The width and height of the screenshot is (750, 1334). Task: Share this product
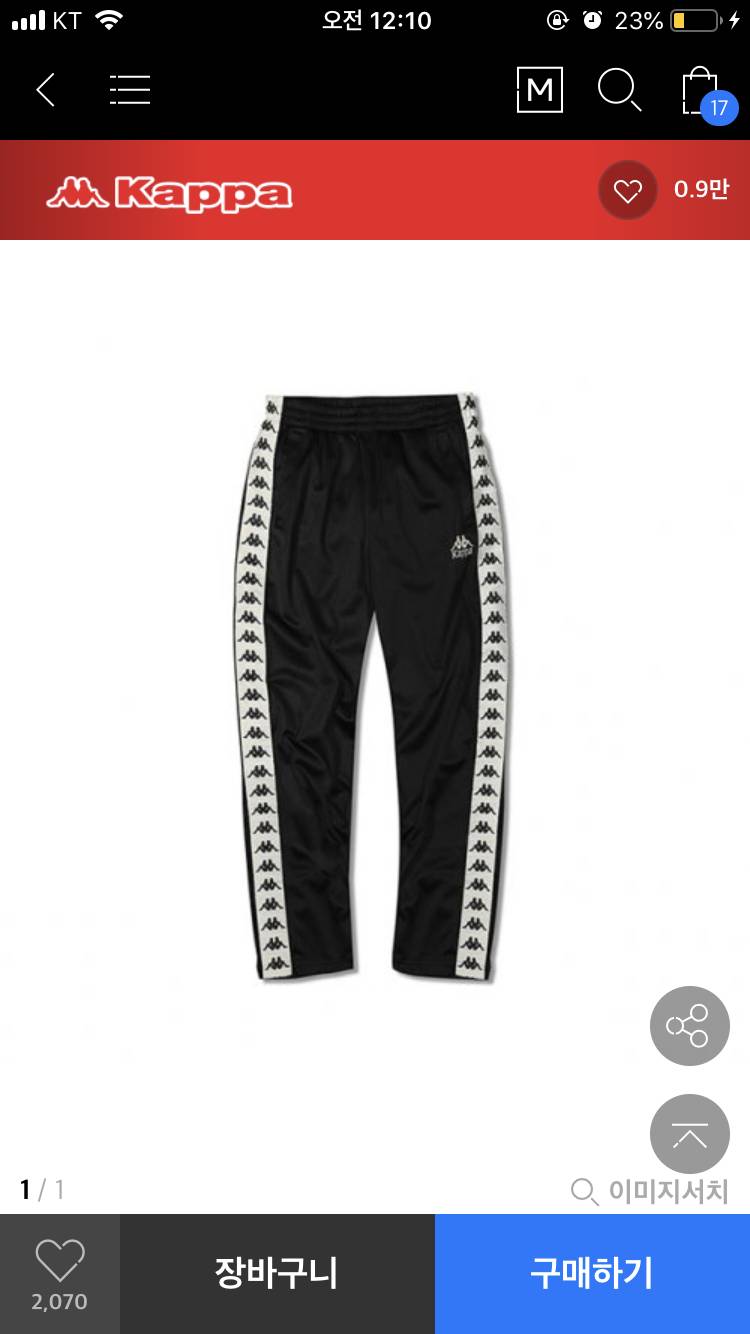click(689, 1025)
